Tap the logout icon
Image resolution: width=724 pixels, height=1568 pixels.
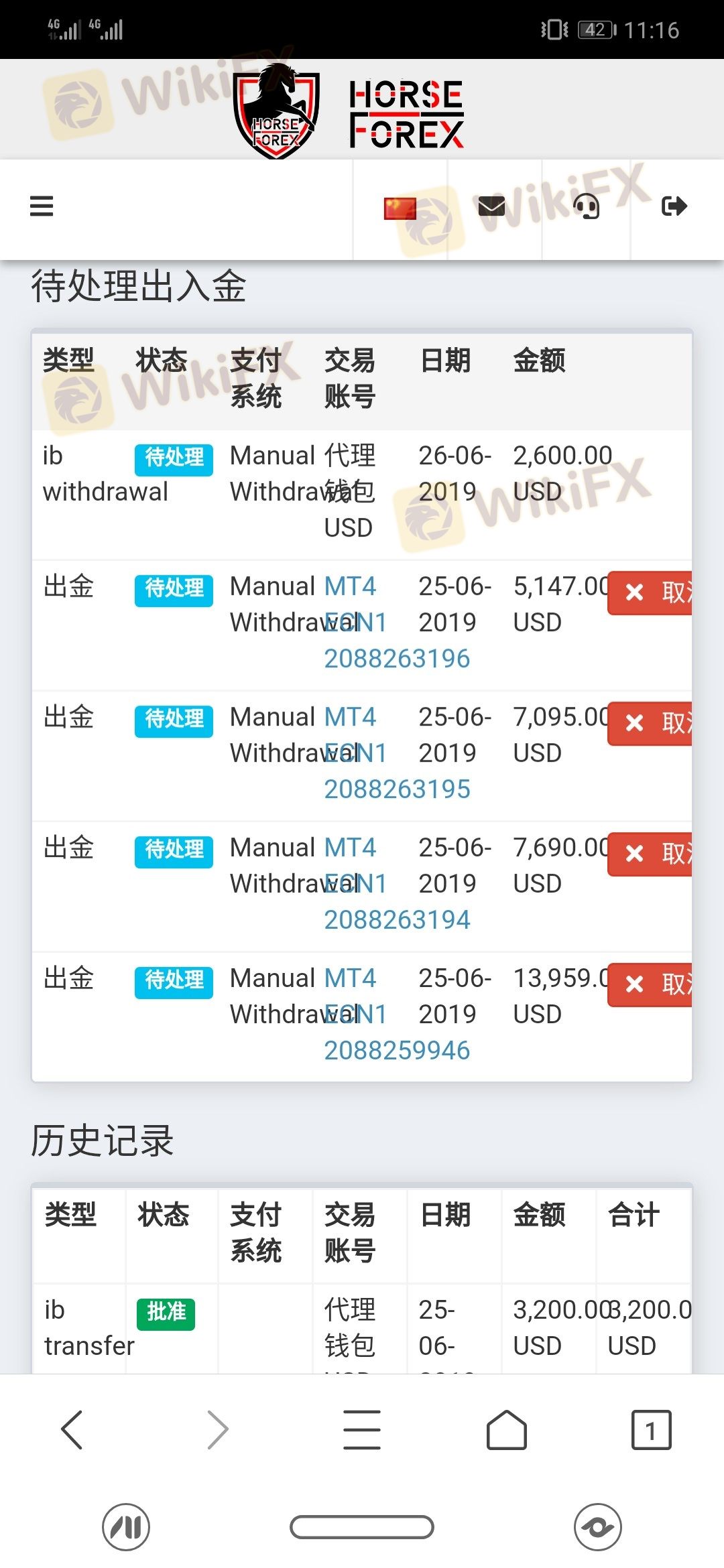(x=674, y=206)
